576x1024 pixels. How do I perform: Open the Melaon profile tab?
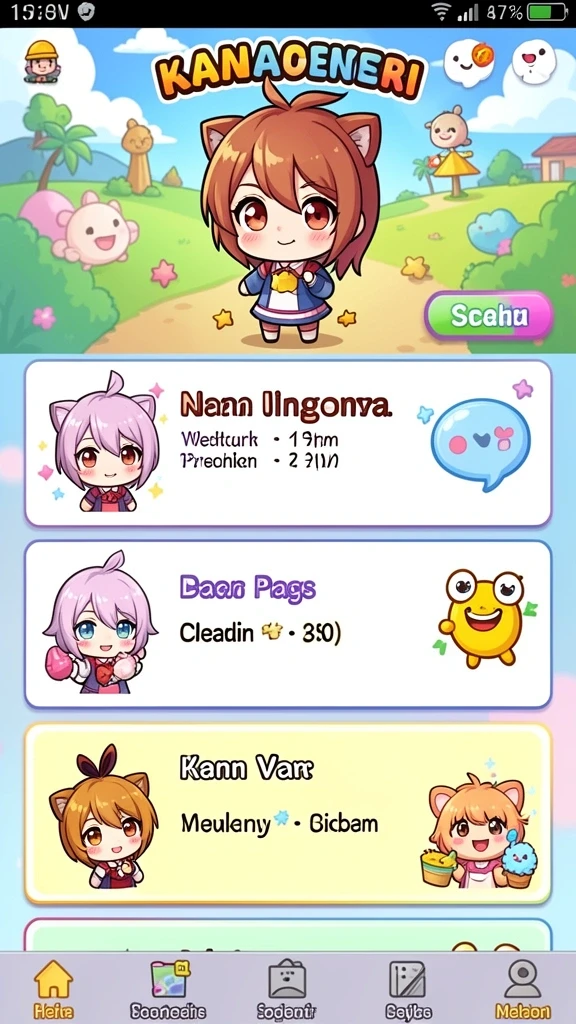click(522, 989)
